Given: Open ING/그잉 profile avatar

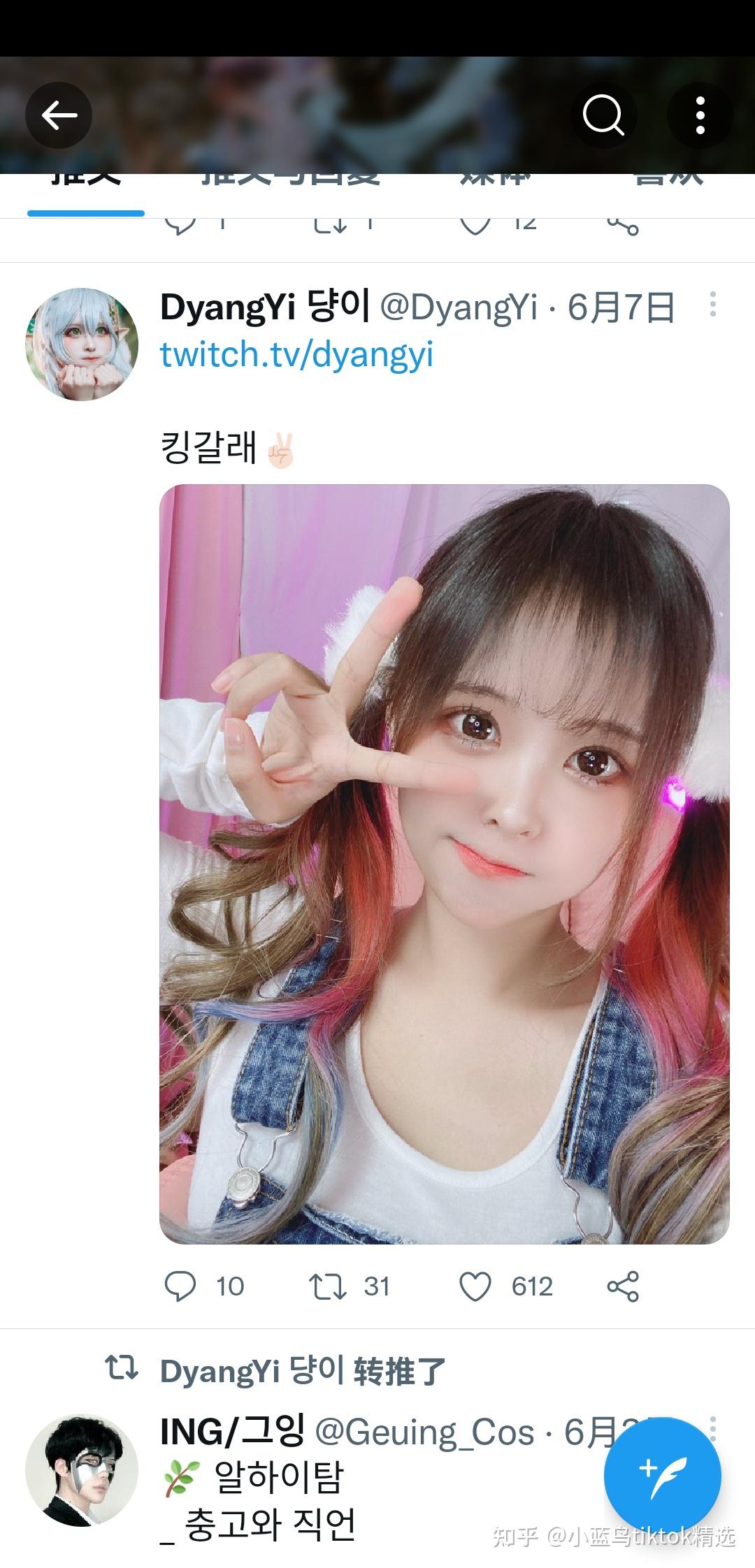Looking at the screenshot, I should coord(82,1469).
